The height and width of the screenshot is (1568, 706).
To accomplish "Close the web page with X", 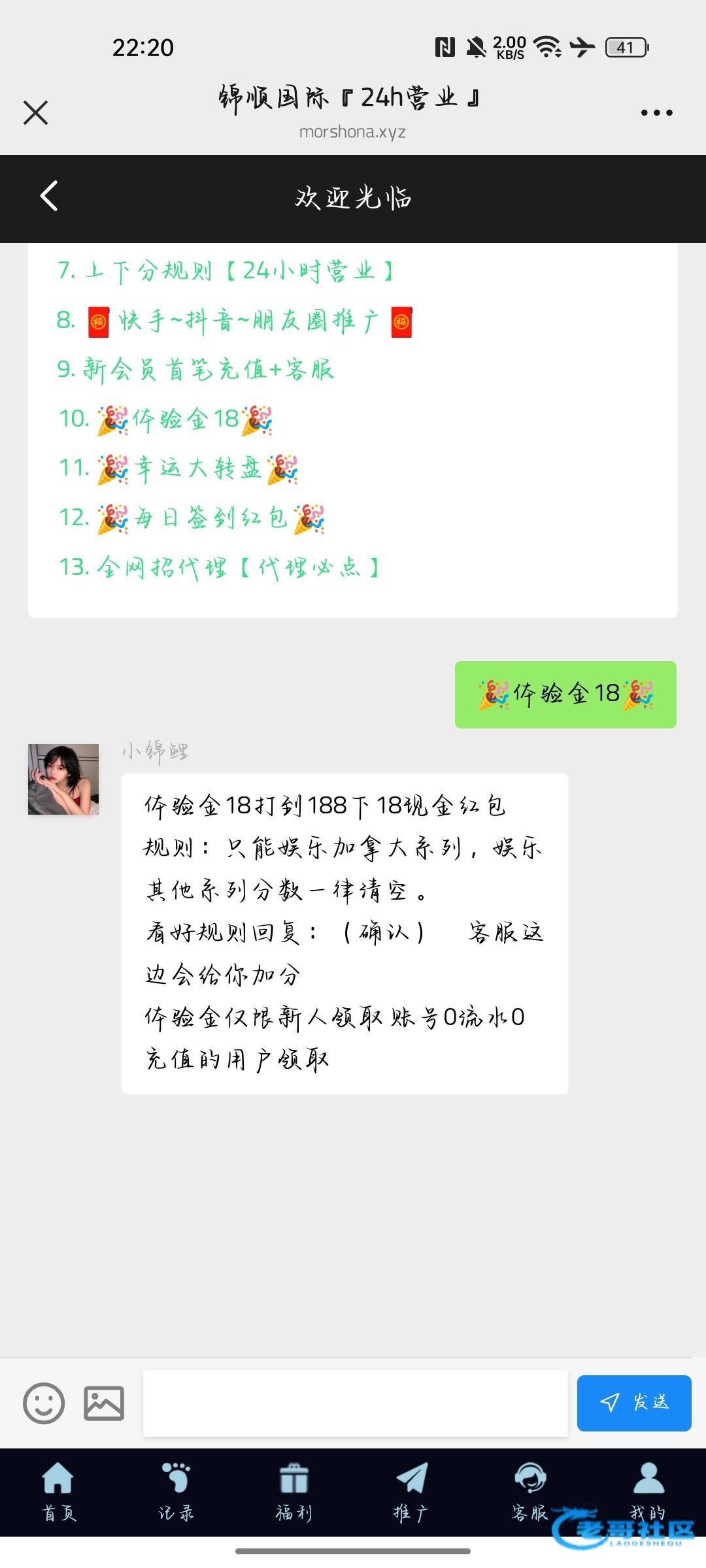I will click(35, 112).
